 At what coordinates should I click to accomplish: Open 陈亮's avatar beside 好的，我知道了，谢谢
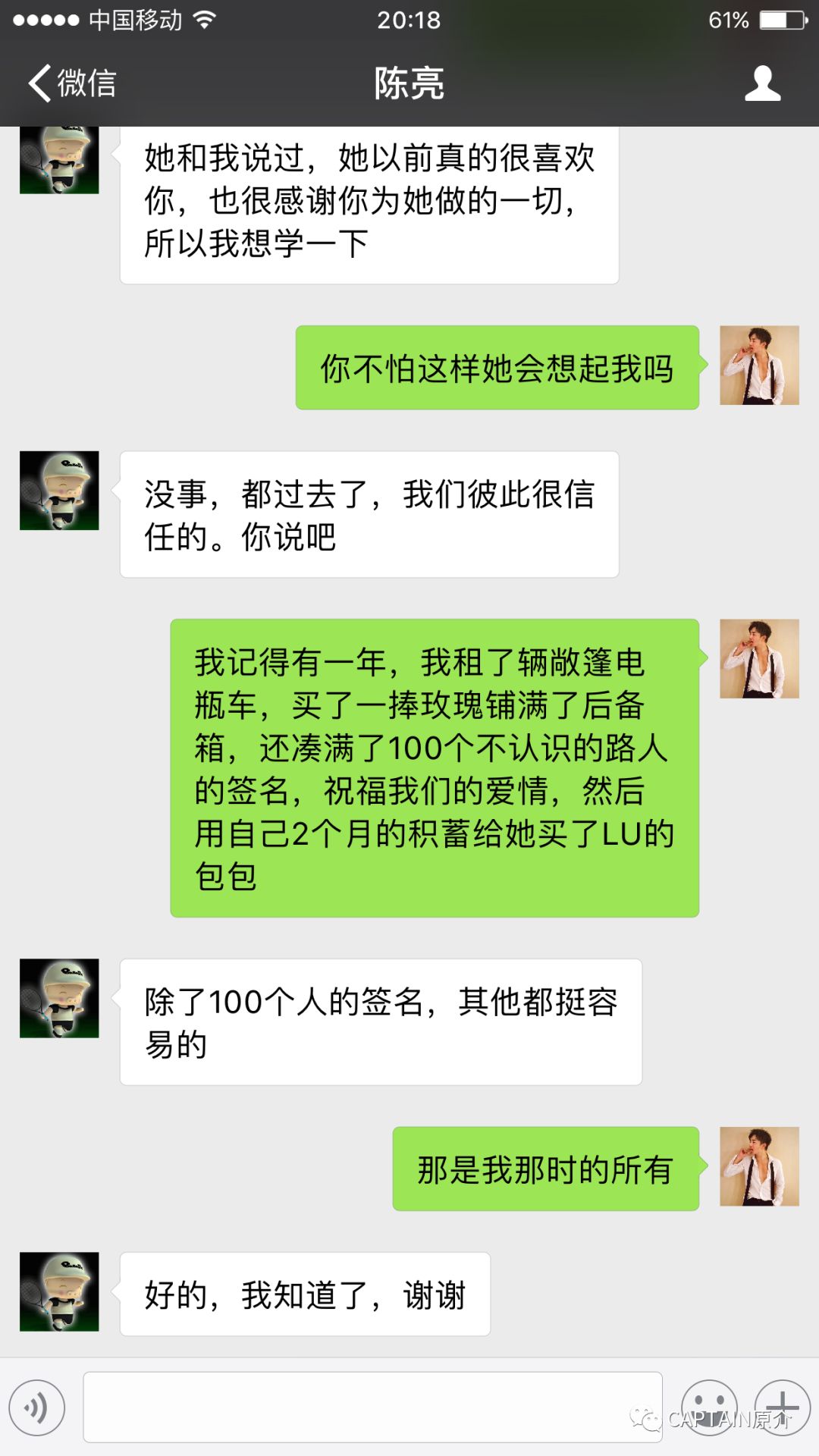(x=59, y=1291)
